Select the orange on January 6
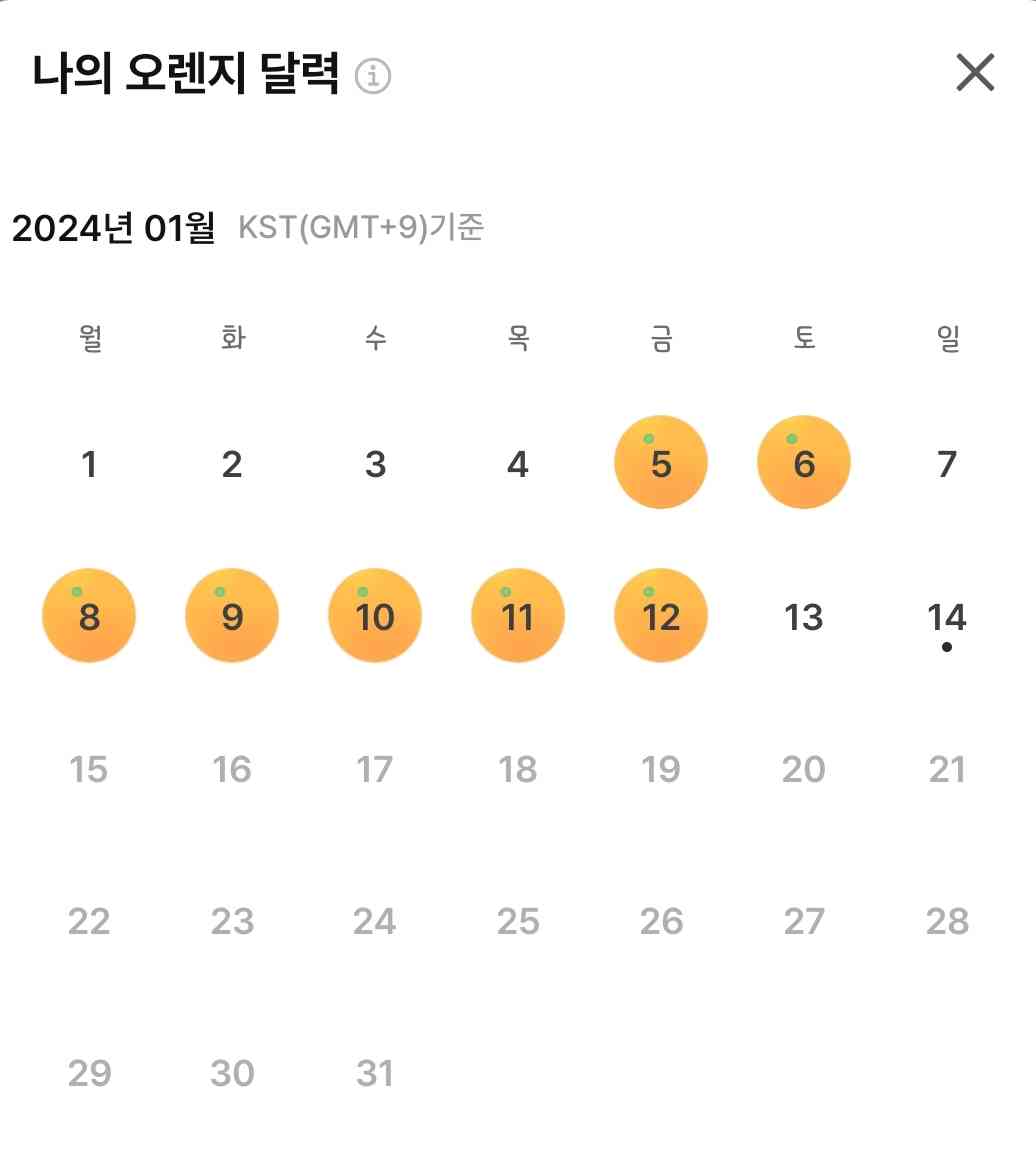 804,463
